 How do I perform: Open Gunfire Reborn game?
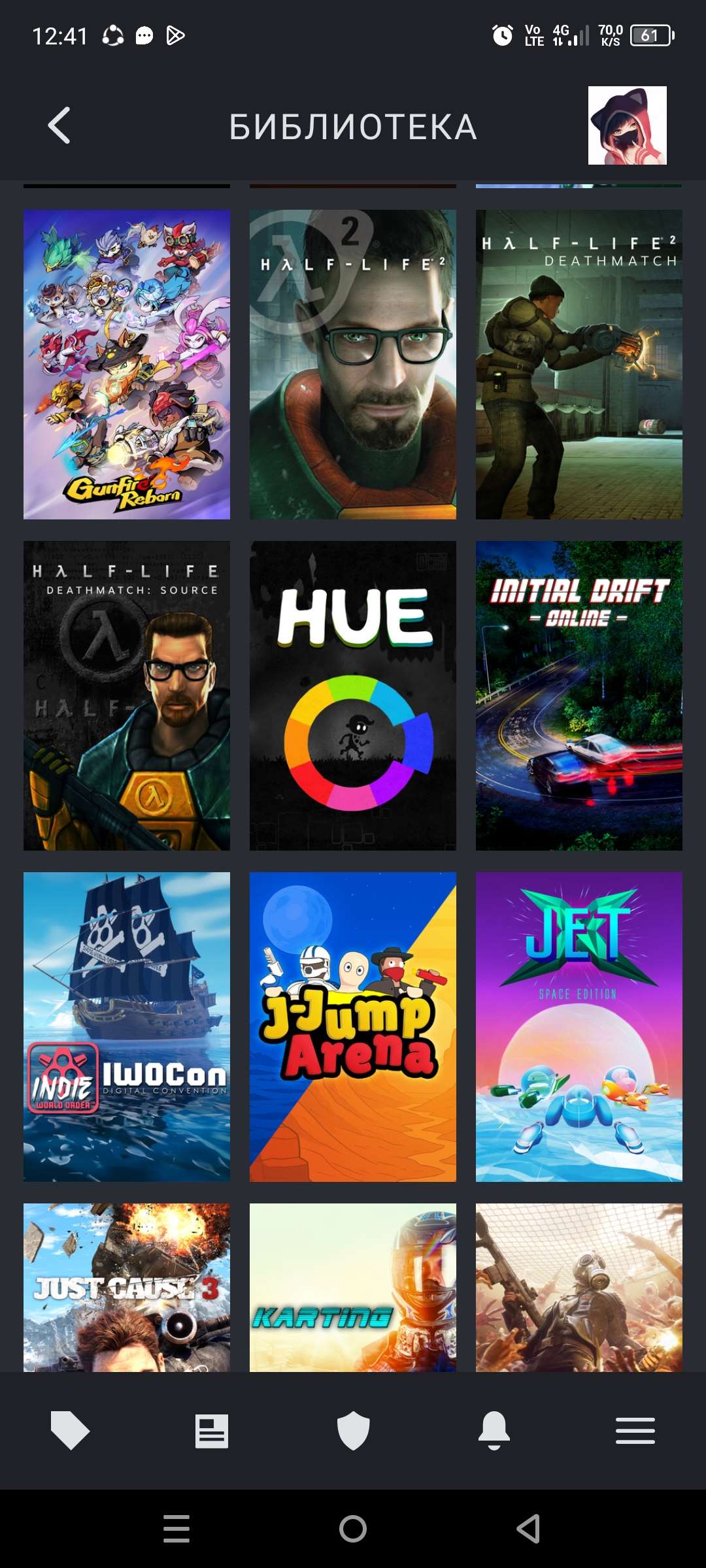127,365
